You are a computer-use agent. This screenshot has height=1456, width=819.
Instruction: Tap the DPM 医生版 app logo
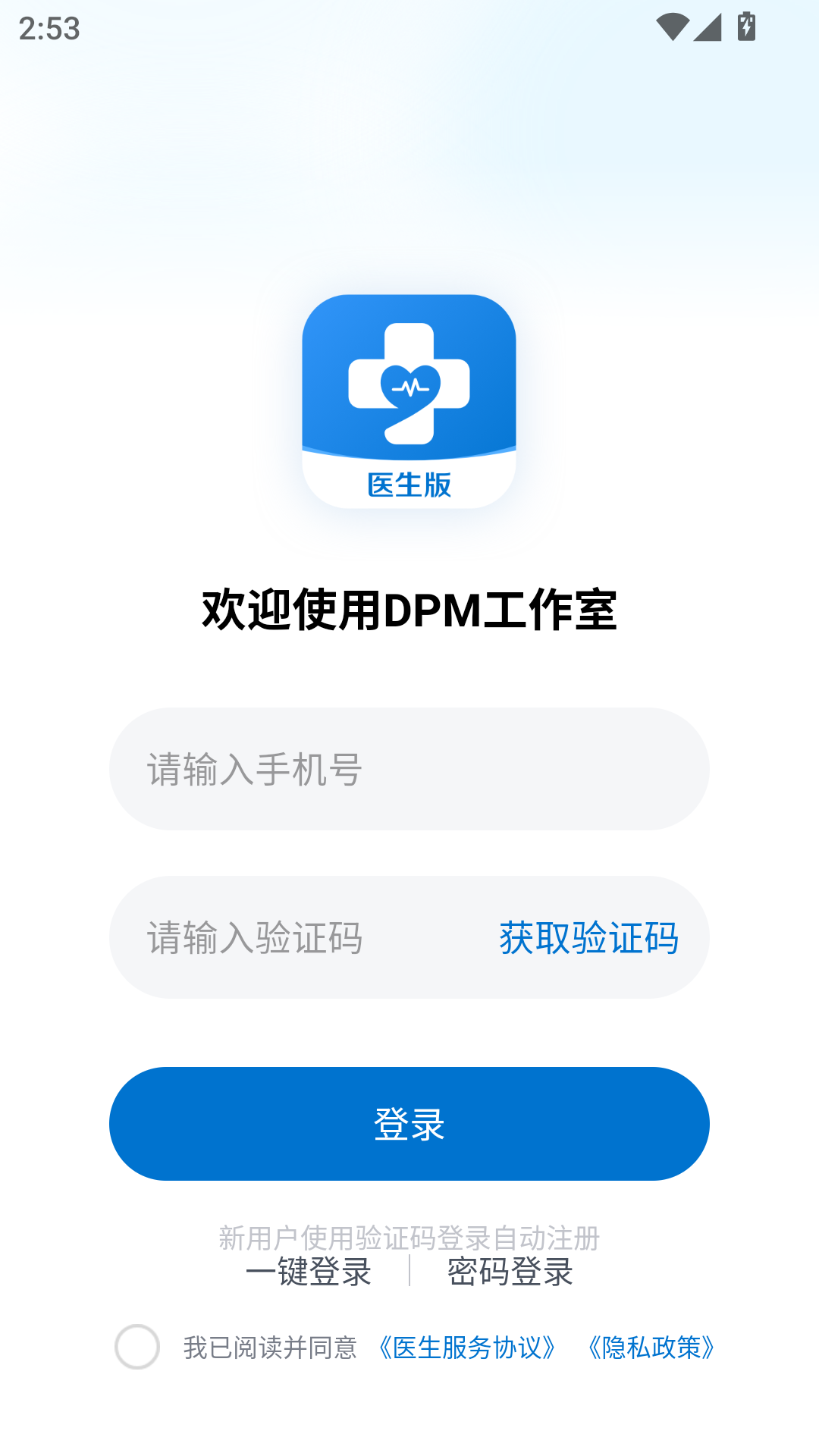pos(409,400)
